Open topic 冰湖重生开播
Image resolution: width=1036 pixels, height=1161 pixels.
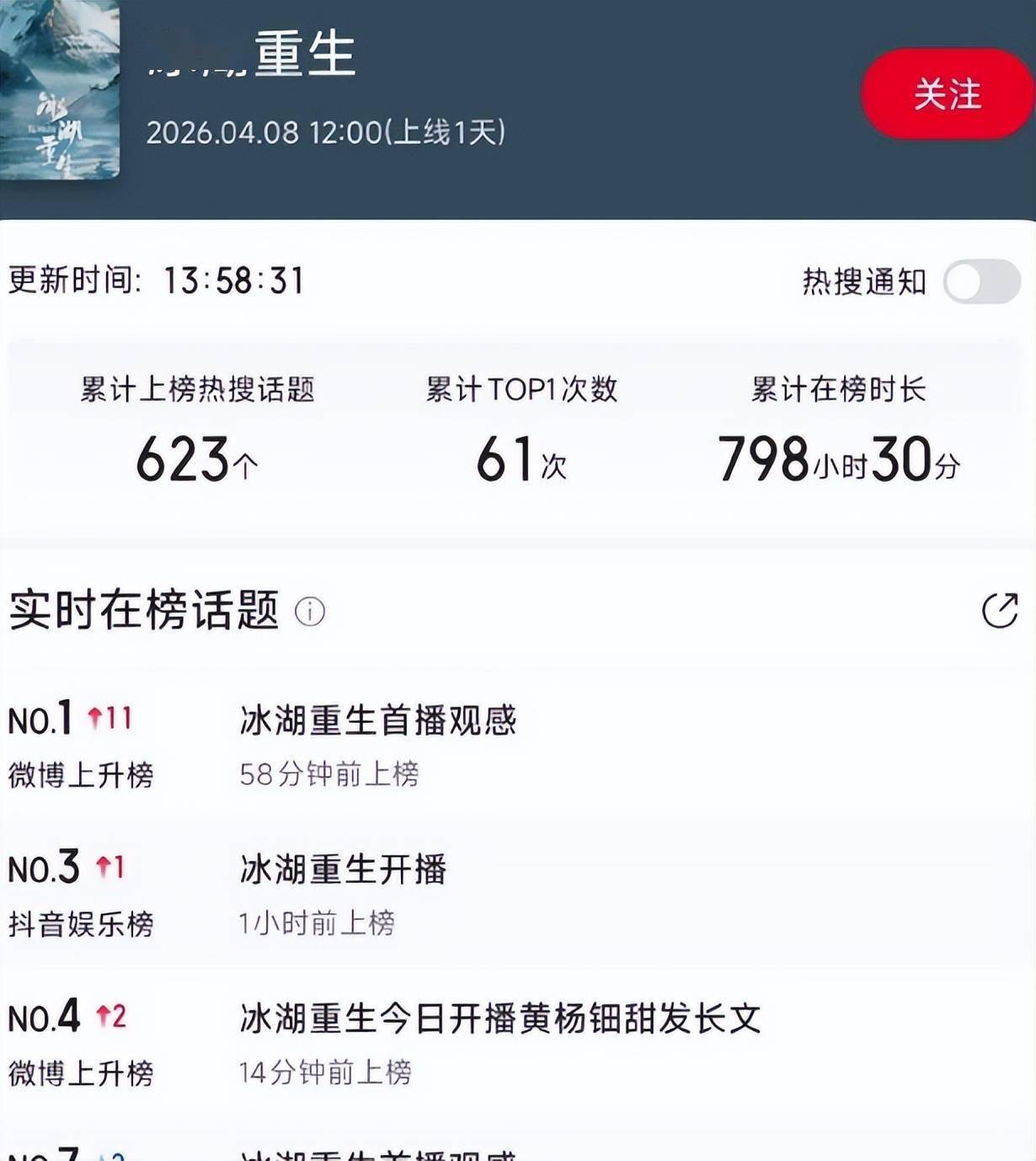point(344,869)
